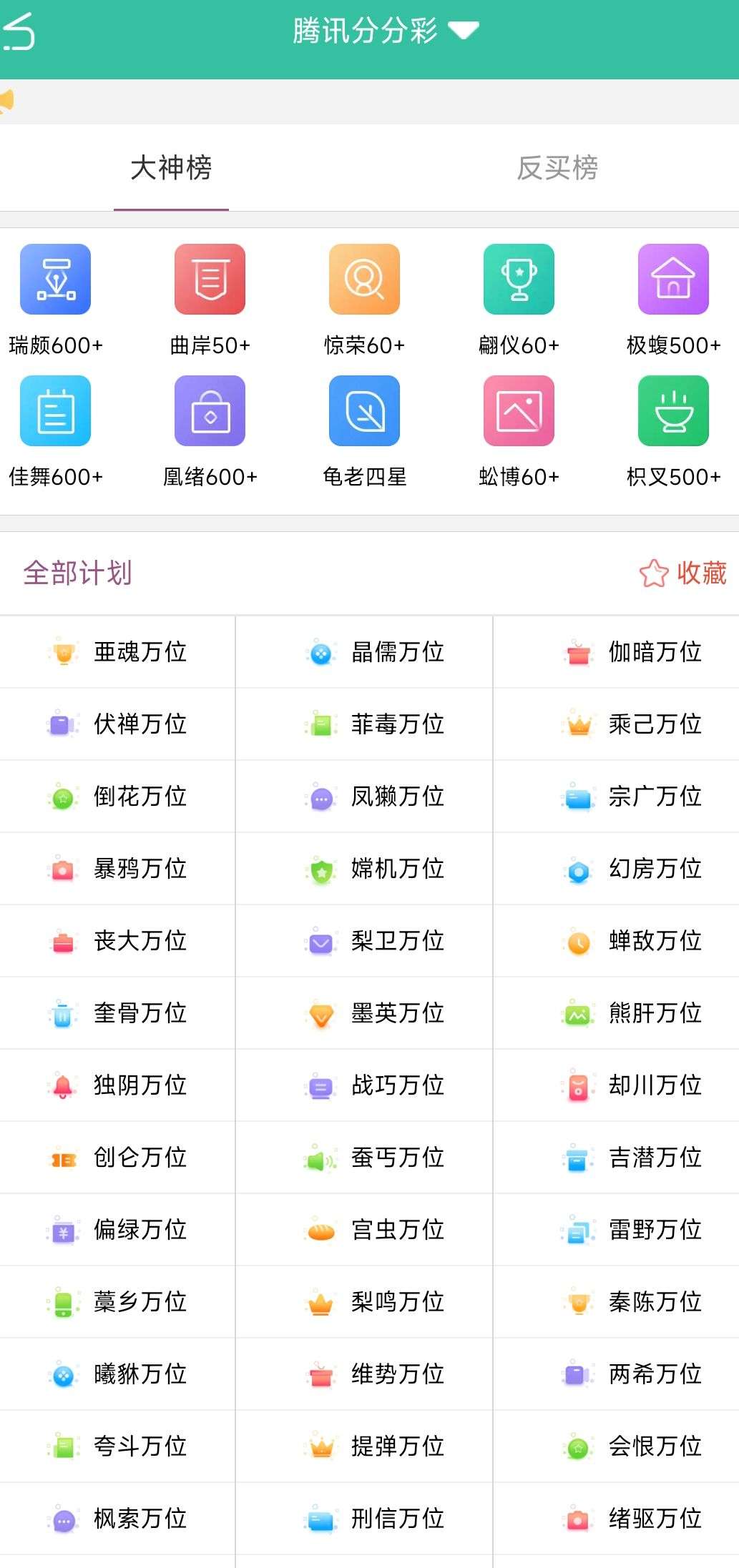
Task: Tap the 龟老四星 icon
Action: click(x=365, y=410)
